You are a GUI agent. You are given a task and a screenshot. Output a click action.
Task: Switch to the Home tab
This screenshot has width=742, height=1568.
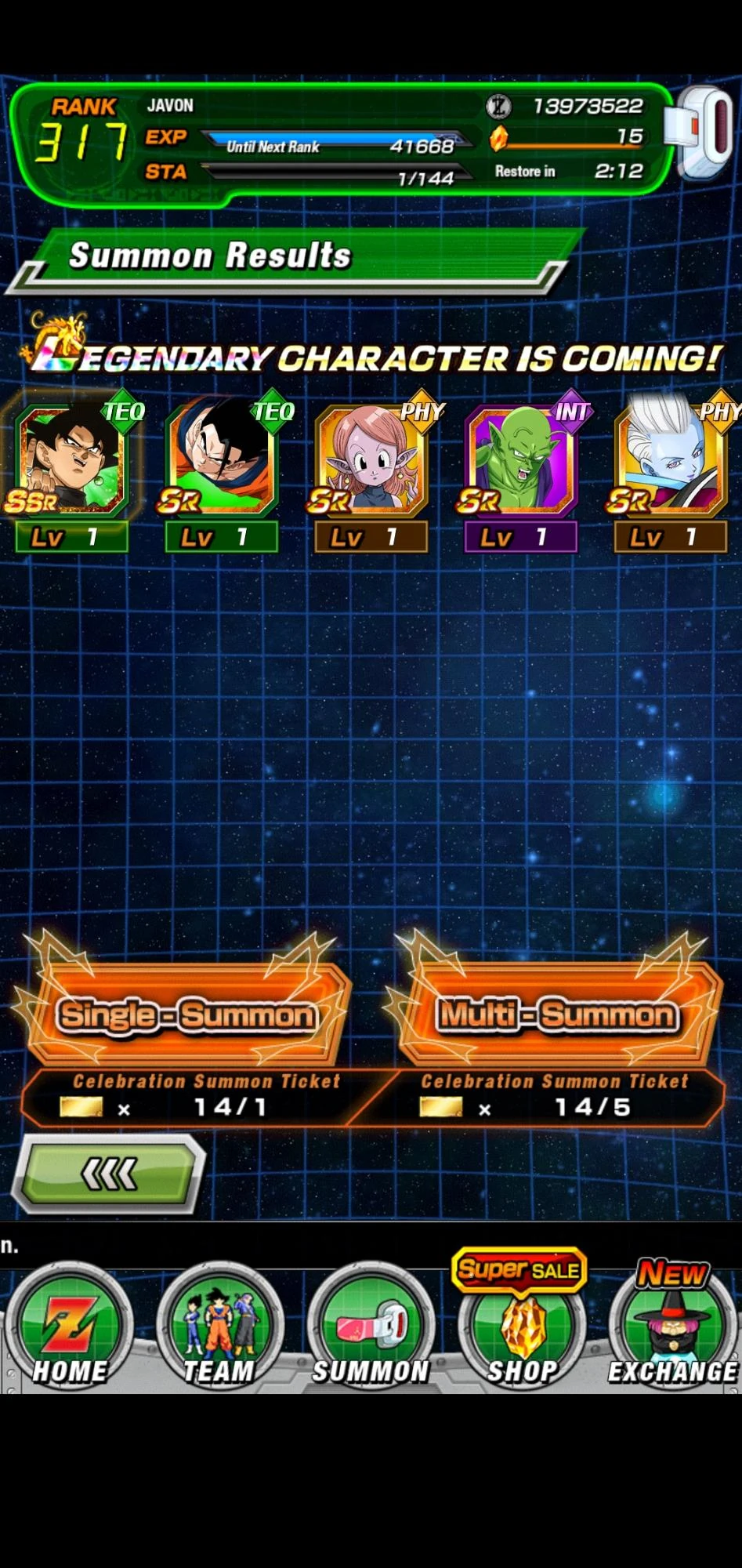pos(69,1330)
